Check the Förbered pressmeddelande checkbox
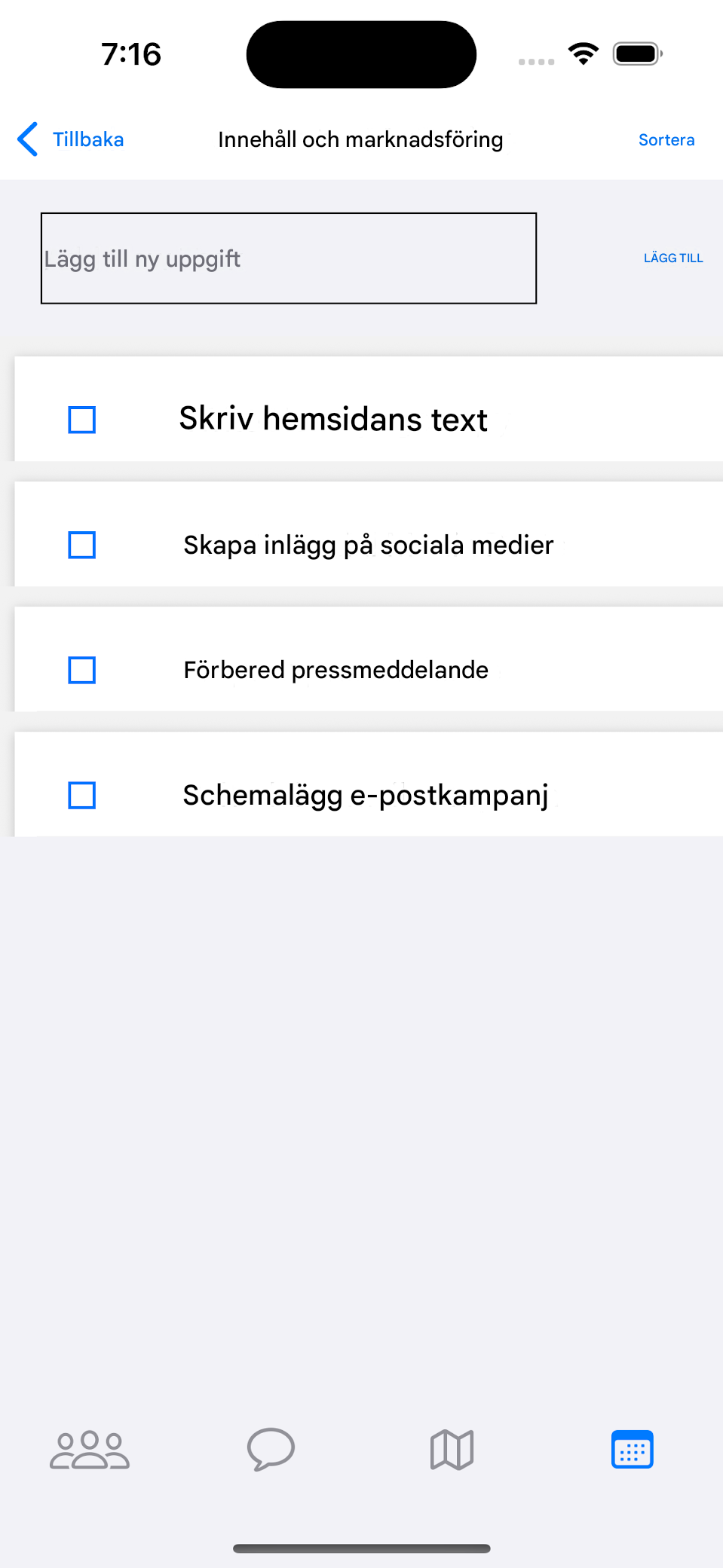Image resolution: width=723 pixels, height=1568 pixels. pyautogui.click(x=82, y=669)
